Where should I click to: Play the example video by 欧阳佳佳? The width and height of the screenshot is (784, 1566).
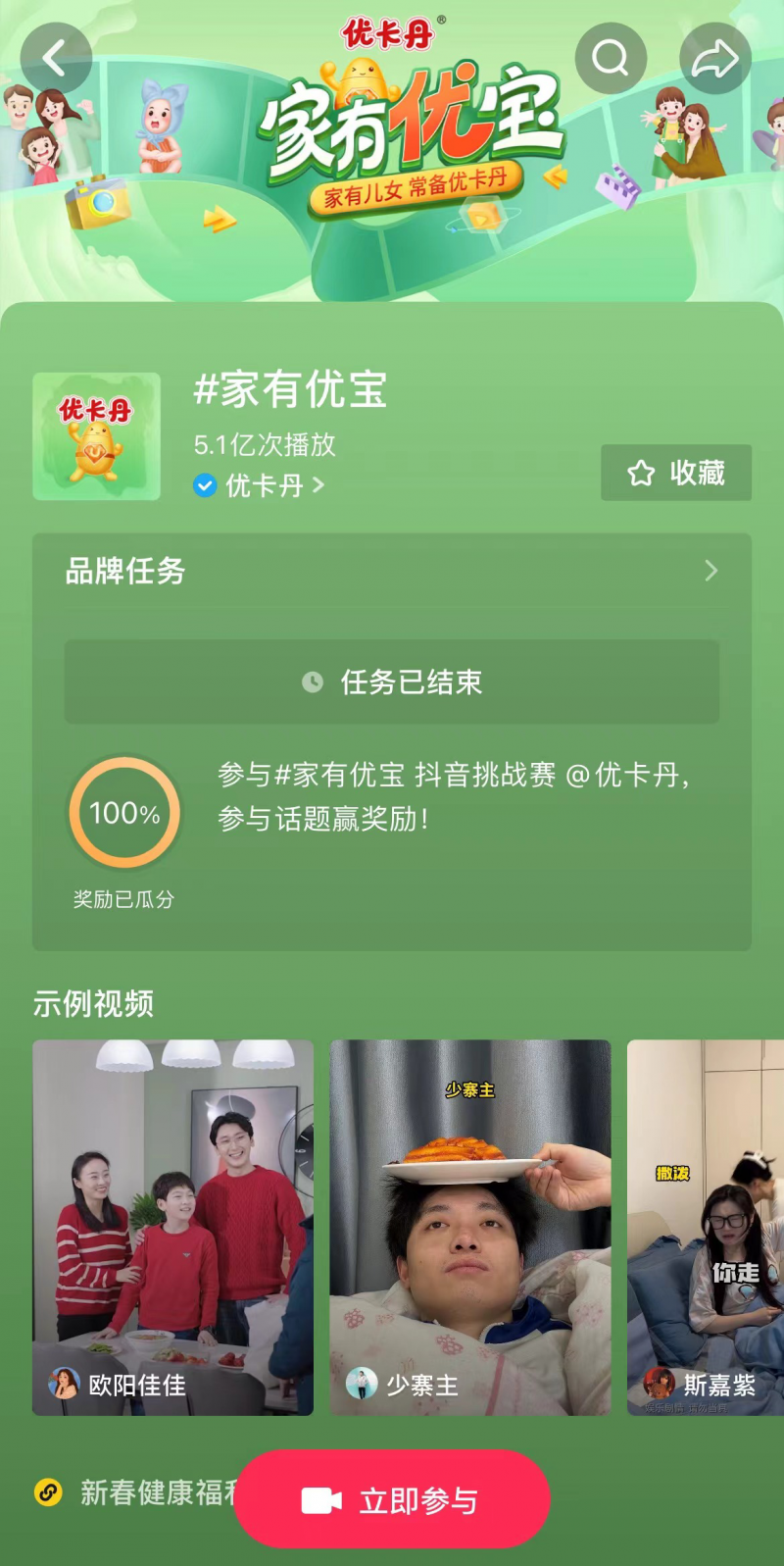click(x=172, y=1227)
